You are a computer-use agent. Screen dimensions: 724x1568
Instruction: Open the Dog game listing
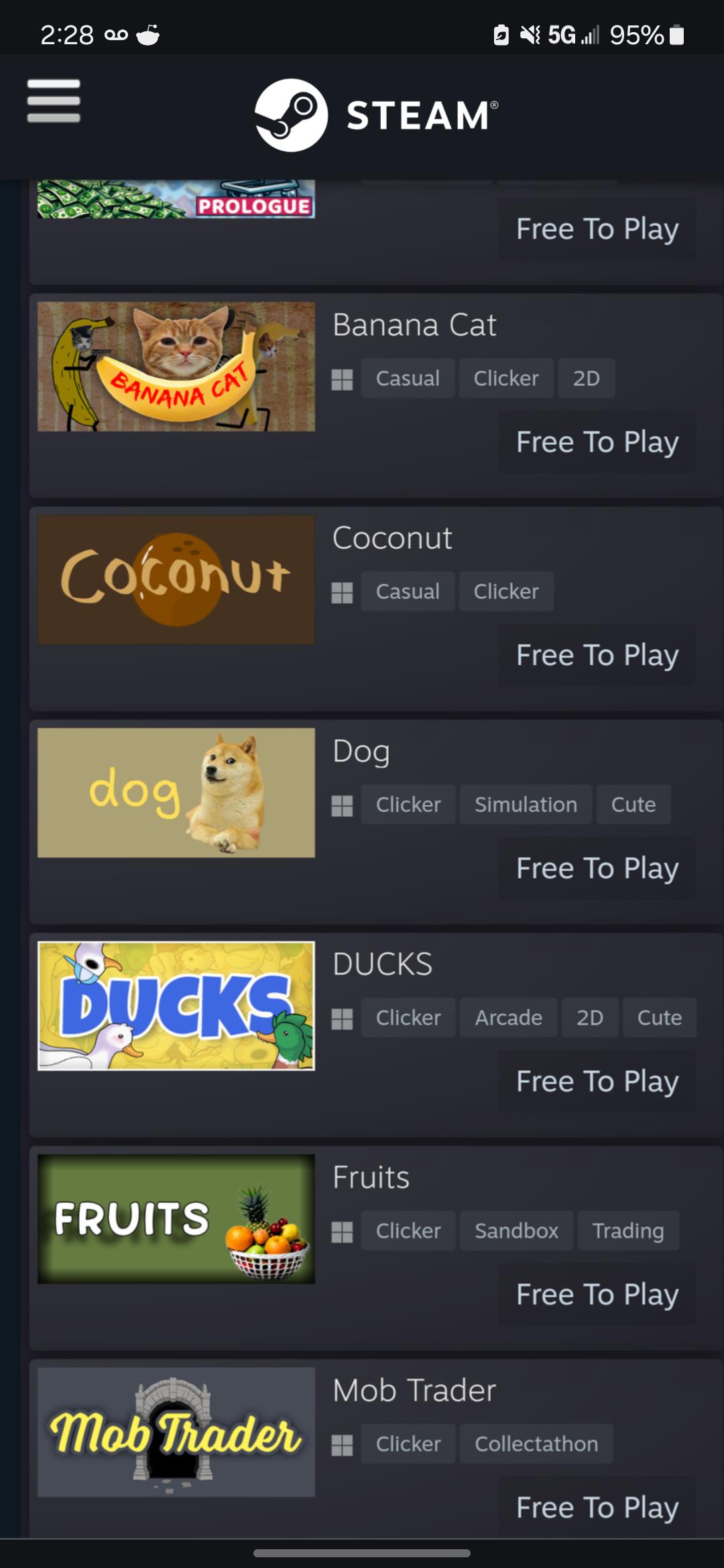click(x=361, y=752)
